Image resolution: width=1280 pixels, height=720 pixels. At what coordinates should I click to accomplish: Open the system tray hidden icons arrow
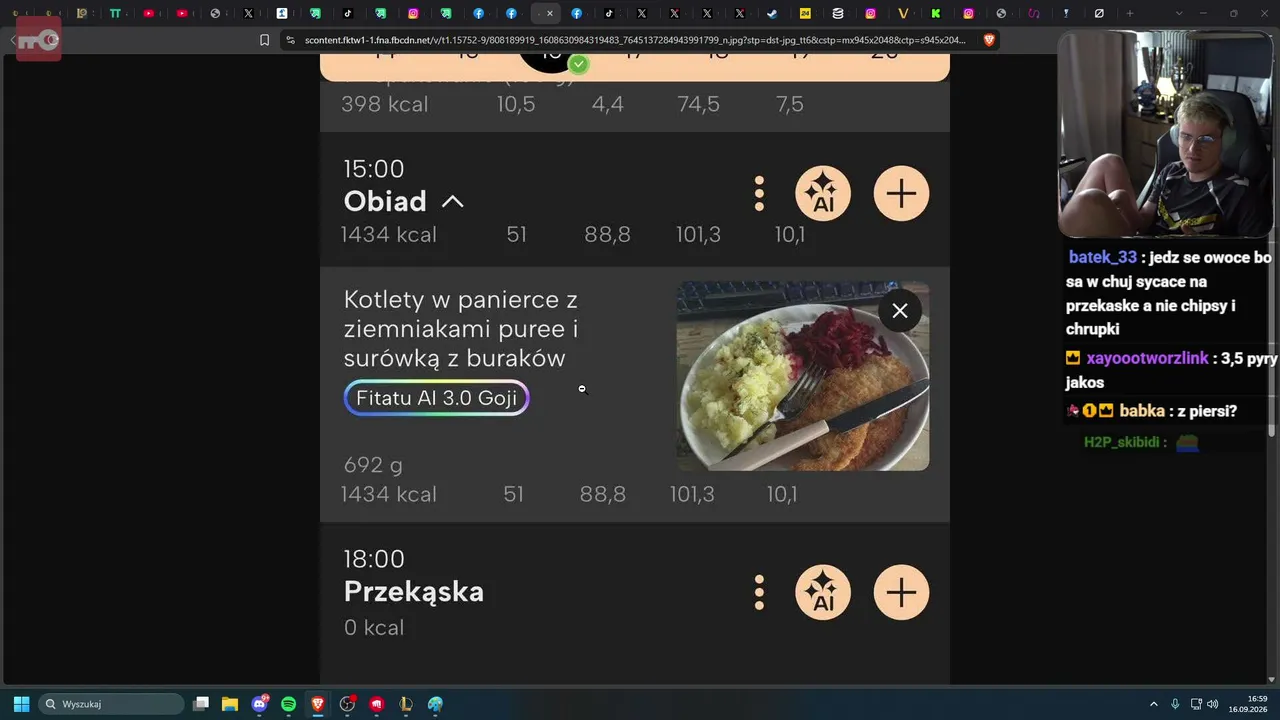(1153, 704)
